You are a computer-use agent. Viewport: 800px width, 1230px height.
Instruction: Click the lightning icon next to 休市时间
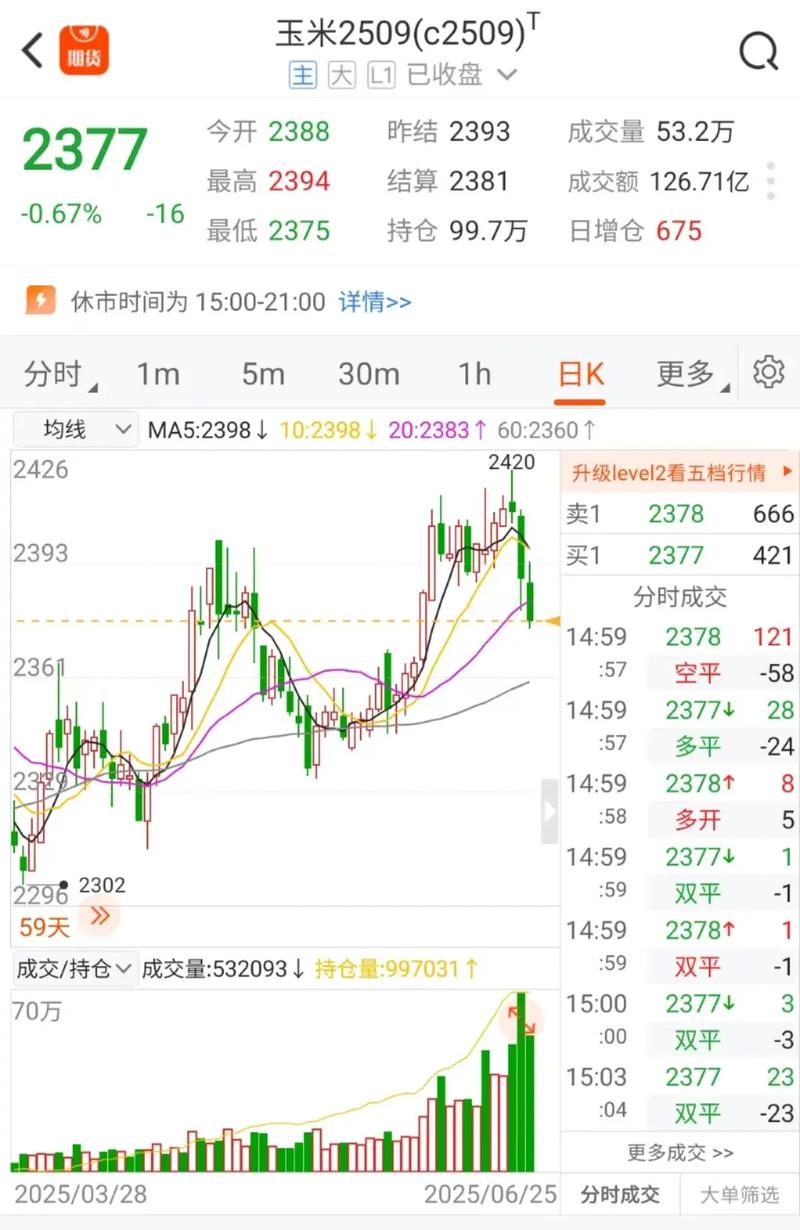click(x=41, y=300)
